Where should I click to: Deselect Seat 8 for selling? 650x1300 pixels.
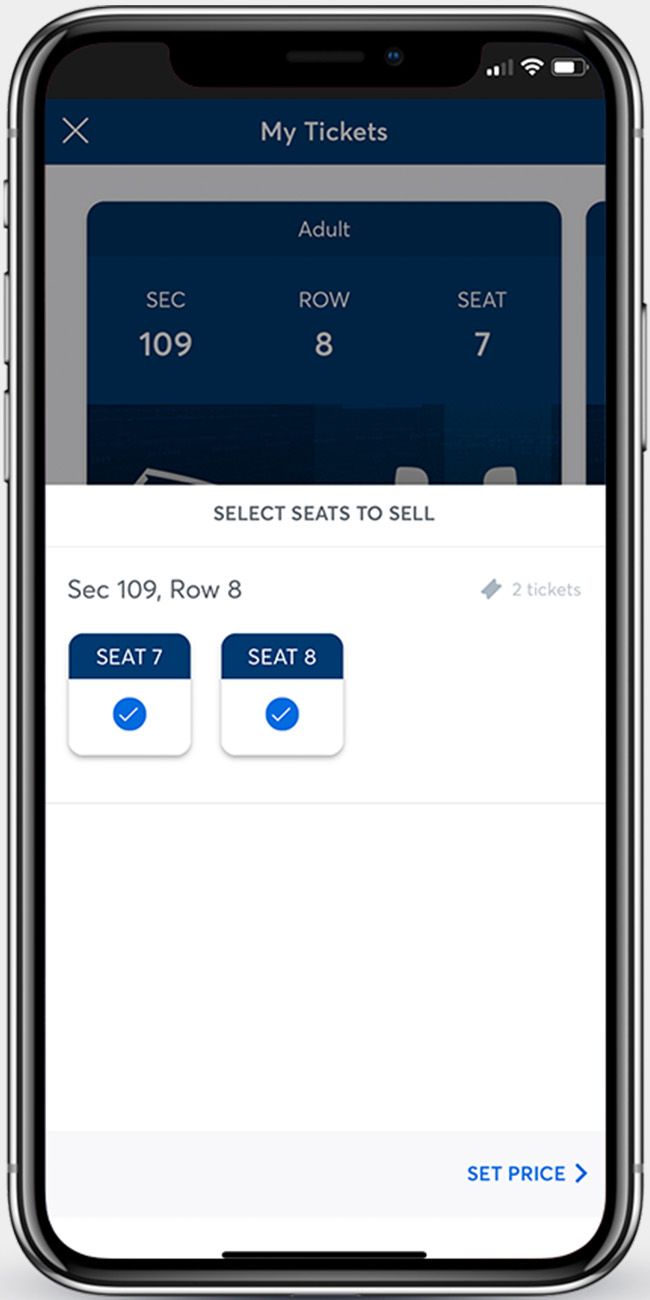tap(282, 714)
